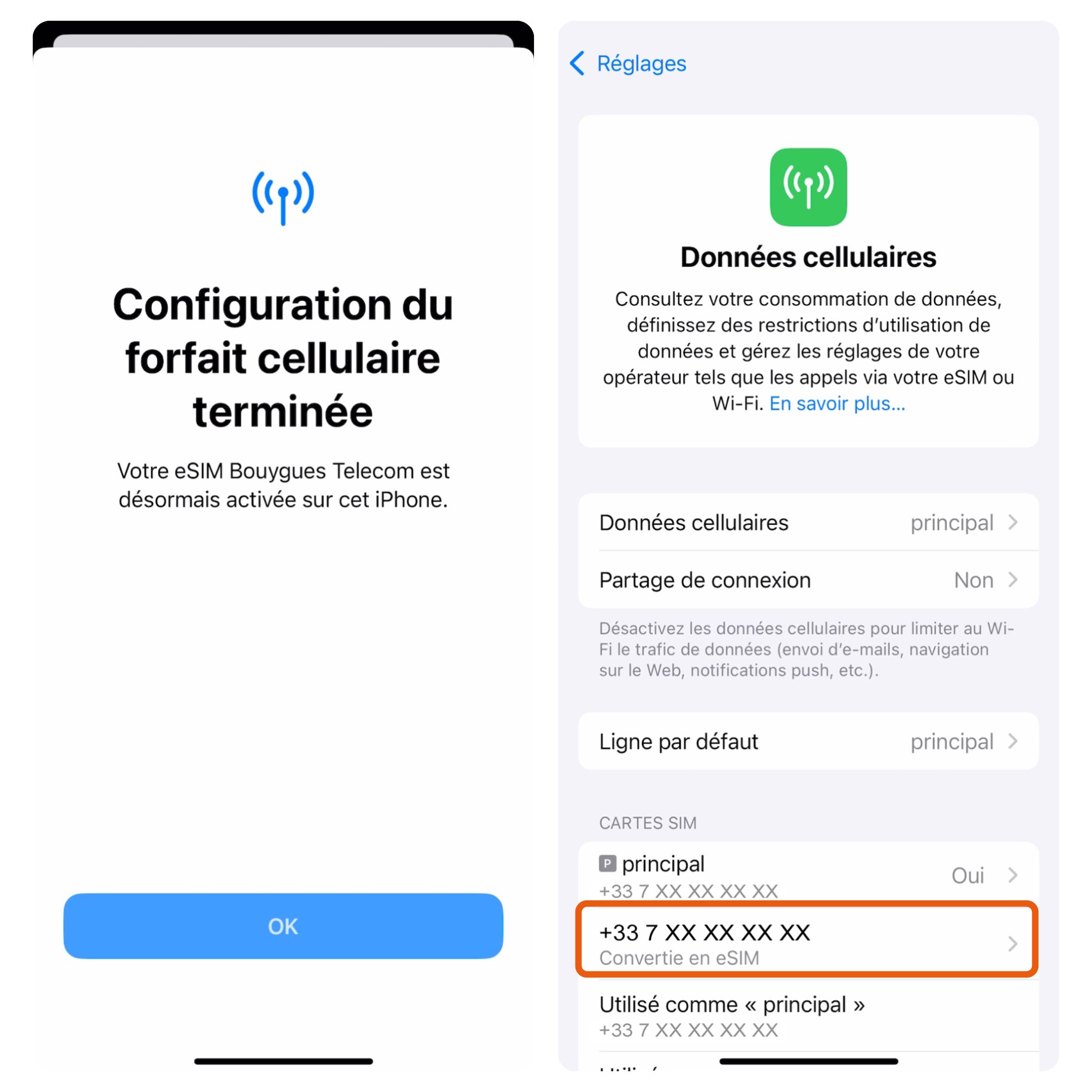Screen dimensions: 1092x1092
Task: Go back to Réglages
Action: tap(628, 63)
